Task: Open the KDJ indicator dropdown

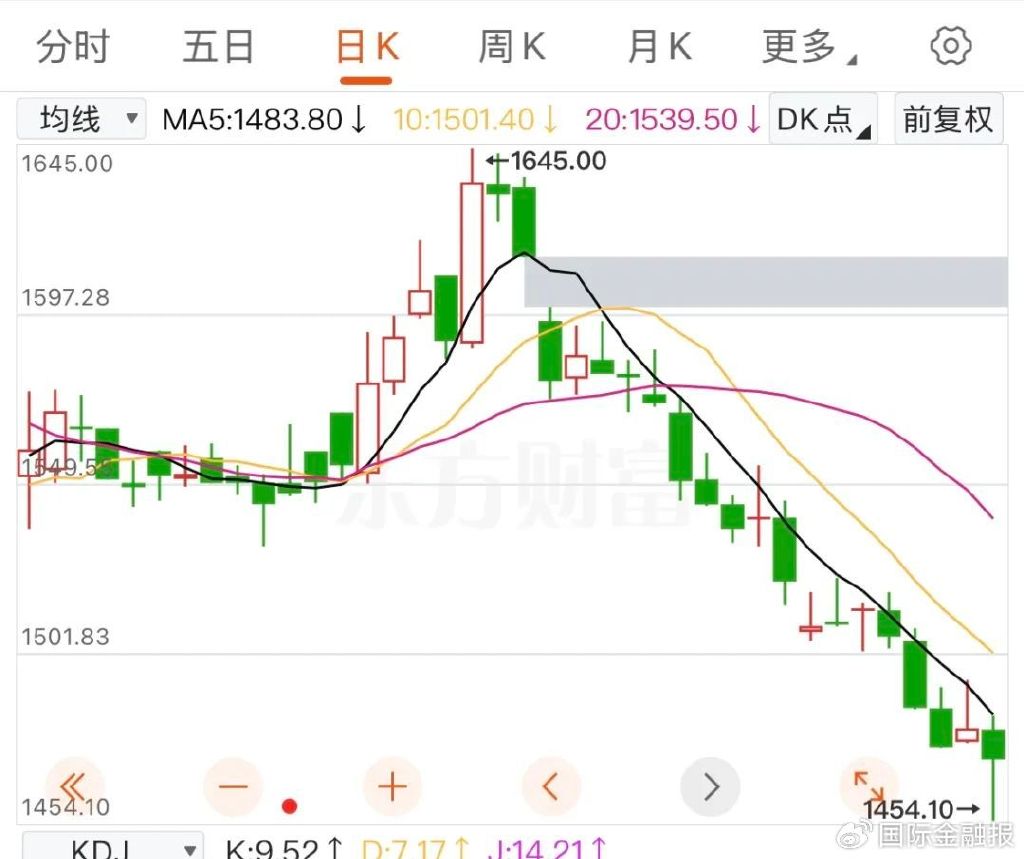Action: [112, 849]
